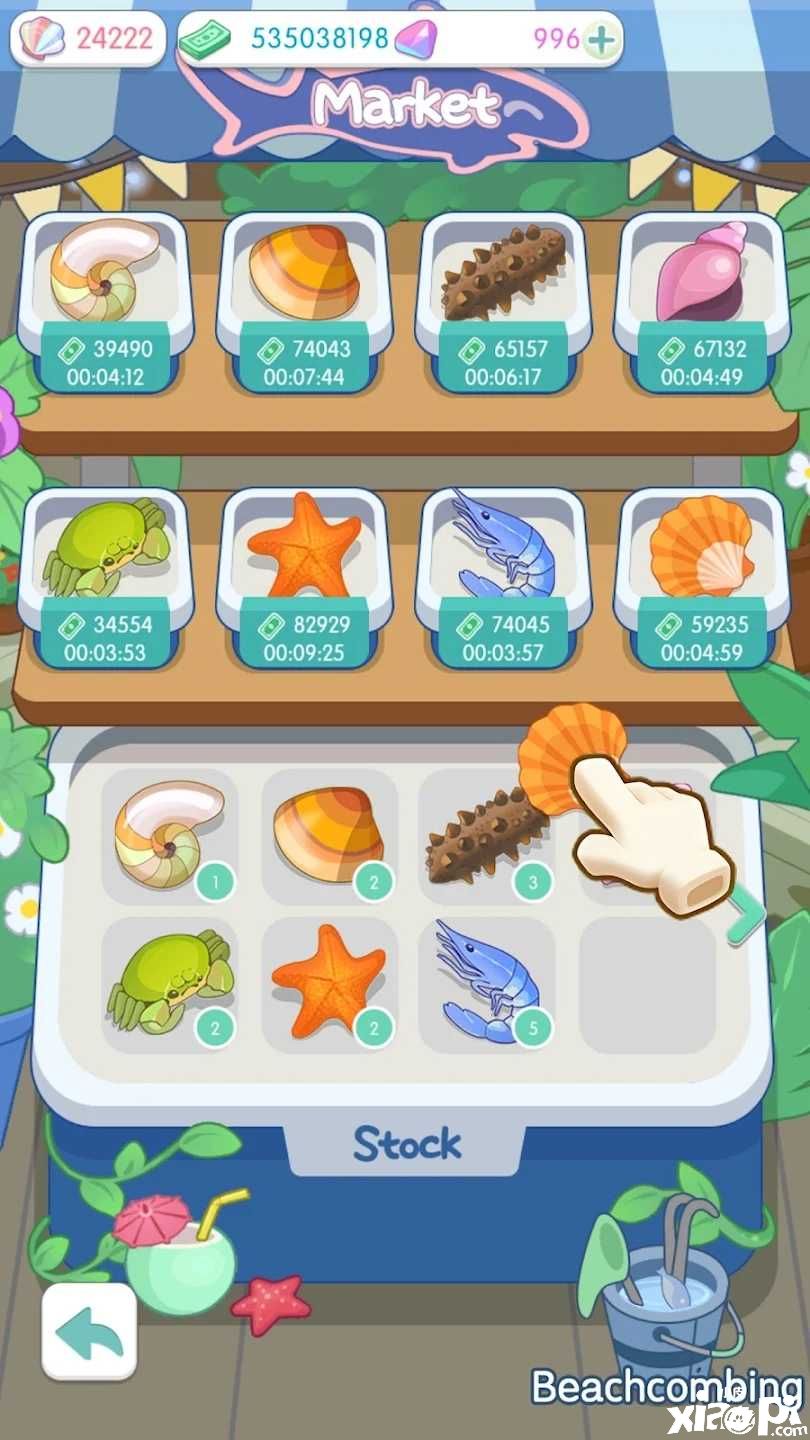Pick the green crab from stock
This screenshot has height=1440, width=810.
click(168, 983)
